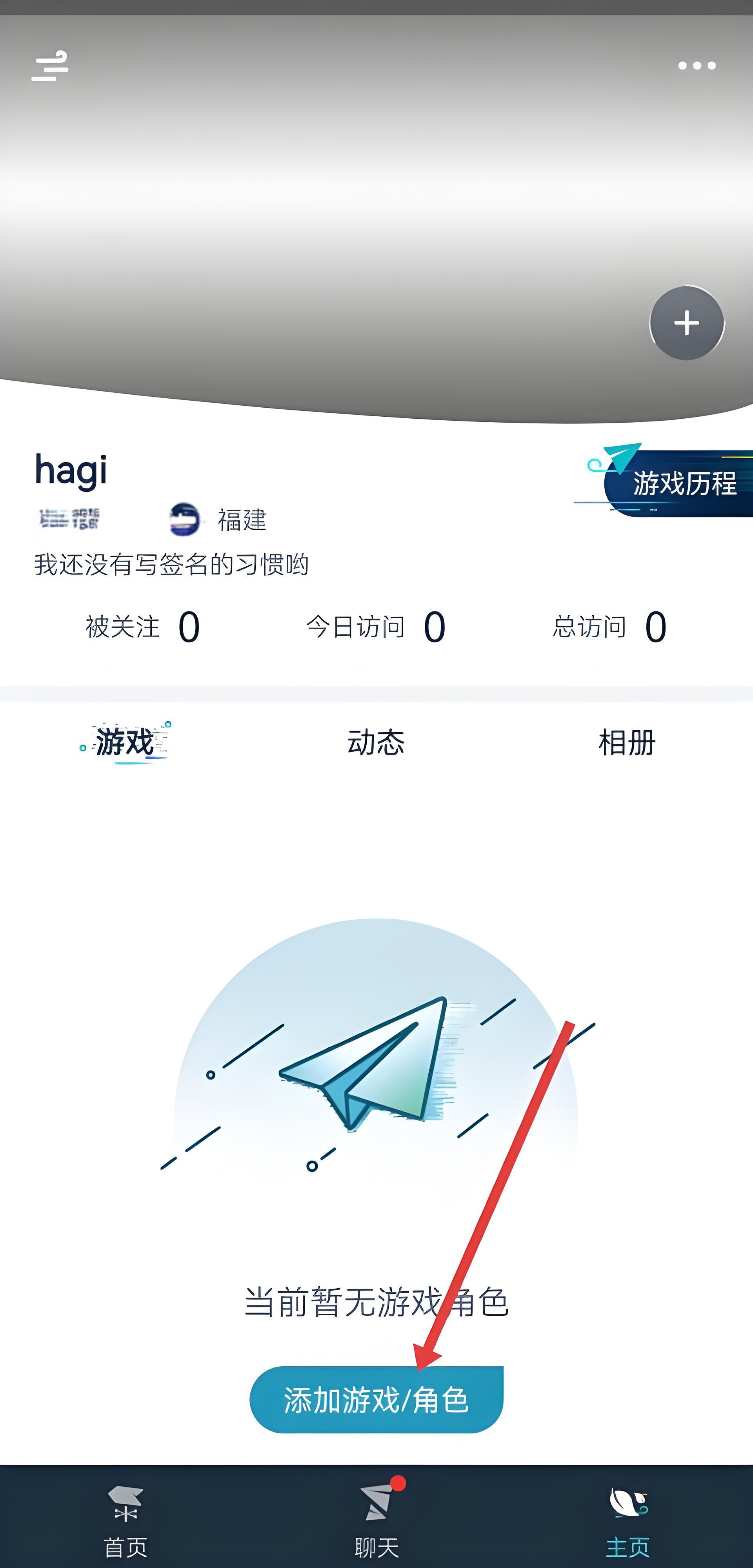
Task: Open the three-dot overflow menu
Action: click(x=697, y=66)
